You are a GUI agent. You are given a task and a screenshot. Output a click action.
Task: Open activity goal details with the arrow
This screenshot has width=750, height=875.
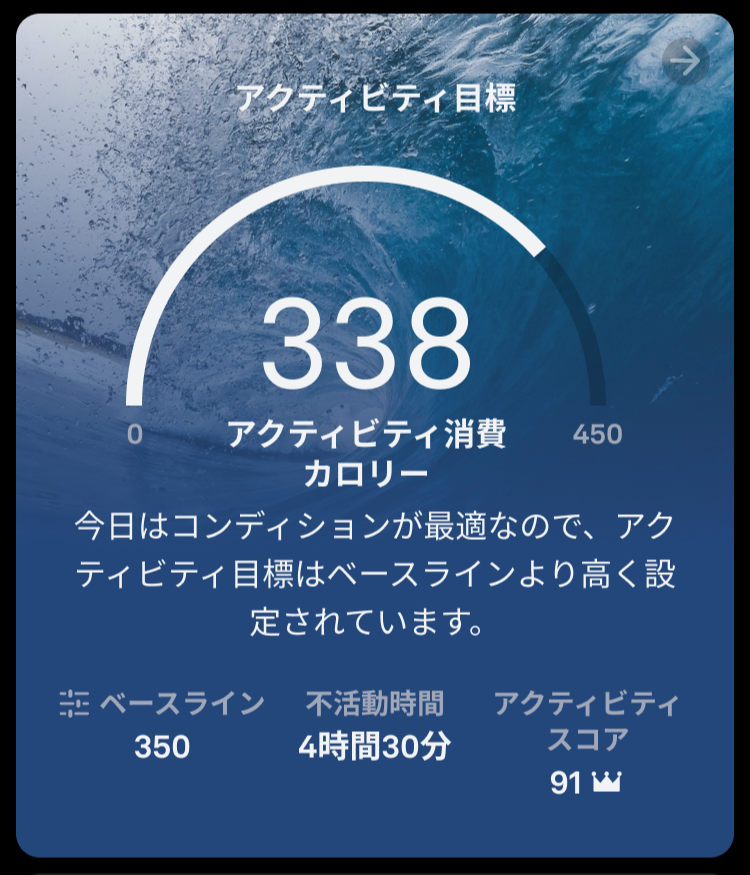(685, 62)
